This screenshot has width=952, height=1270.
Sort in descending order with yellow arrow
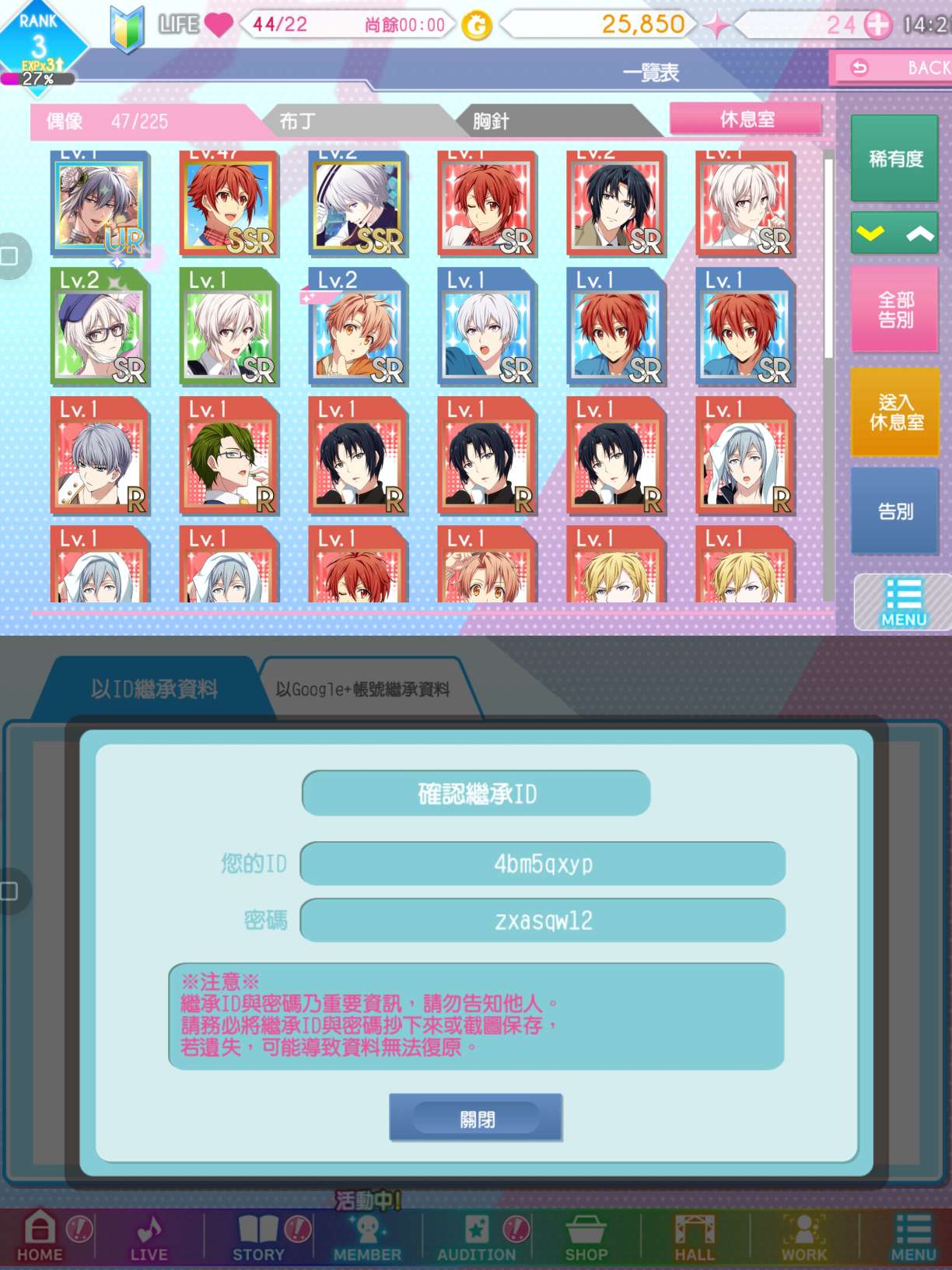(x=871, y=233)
